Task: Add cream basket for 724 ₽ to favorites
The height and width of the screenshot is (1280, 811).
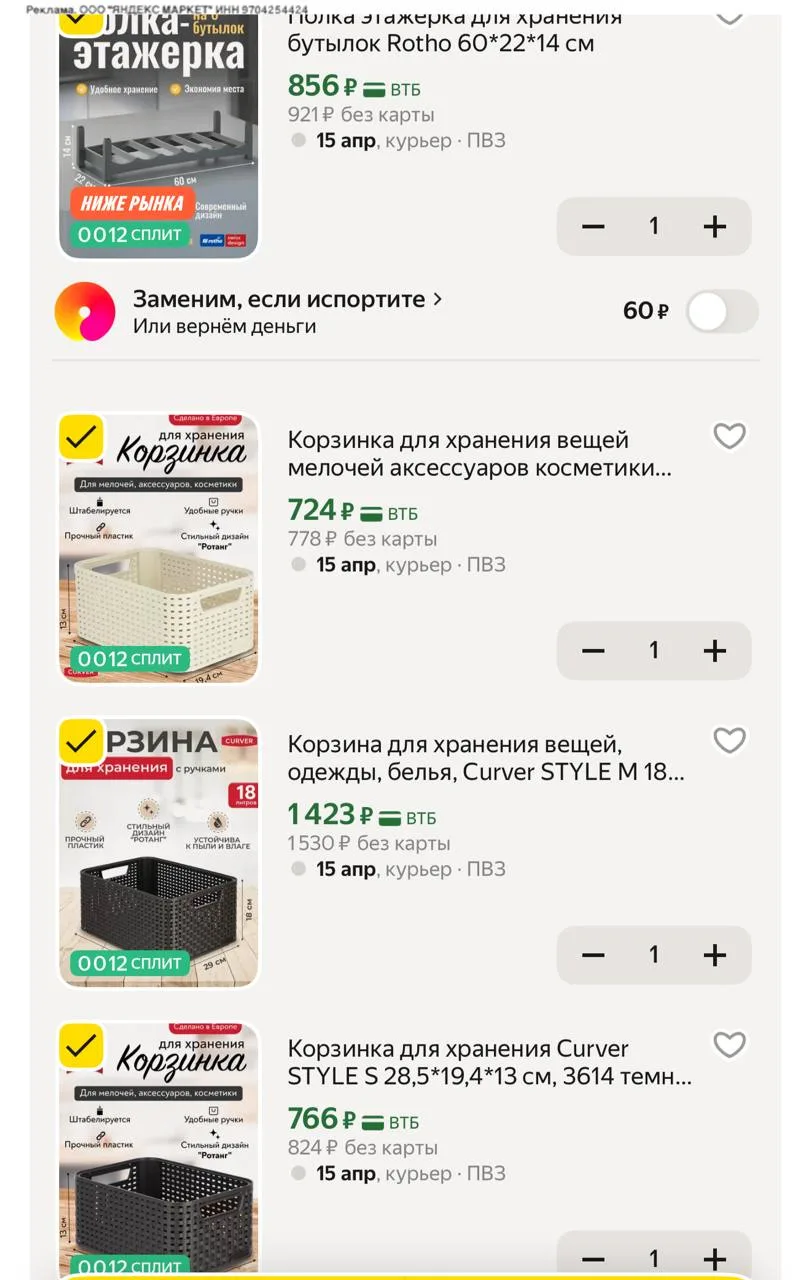Action: click(729, 436)
